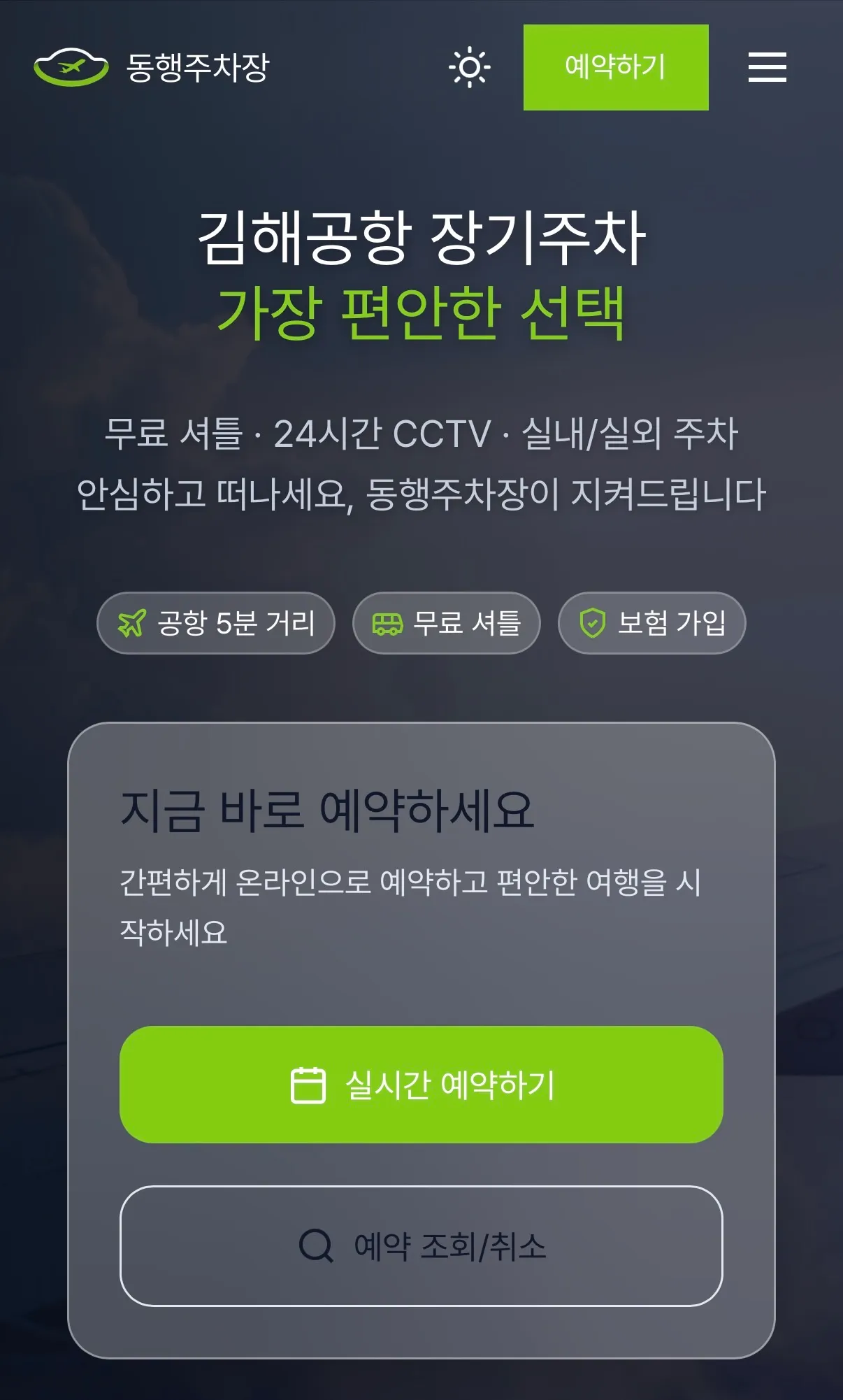The width and height of the screenshot is (843, 1400).
Task: Tap the 보험 가입 pill badge
Action: tap(650, 622)
